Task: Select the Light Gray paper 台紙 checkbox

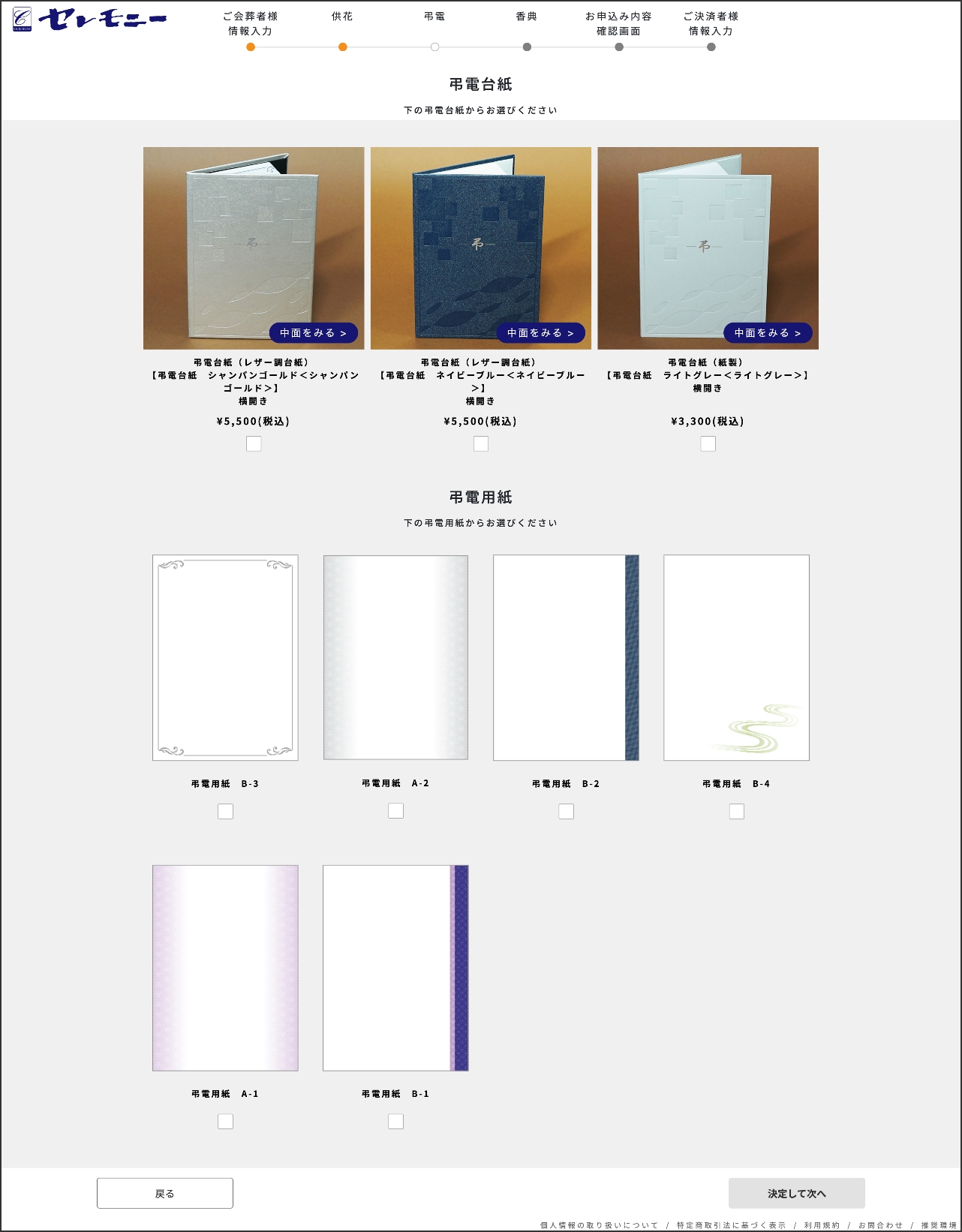Action: (x=708, y=444)
